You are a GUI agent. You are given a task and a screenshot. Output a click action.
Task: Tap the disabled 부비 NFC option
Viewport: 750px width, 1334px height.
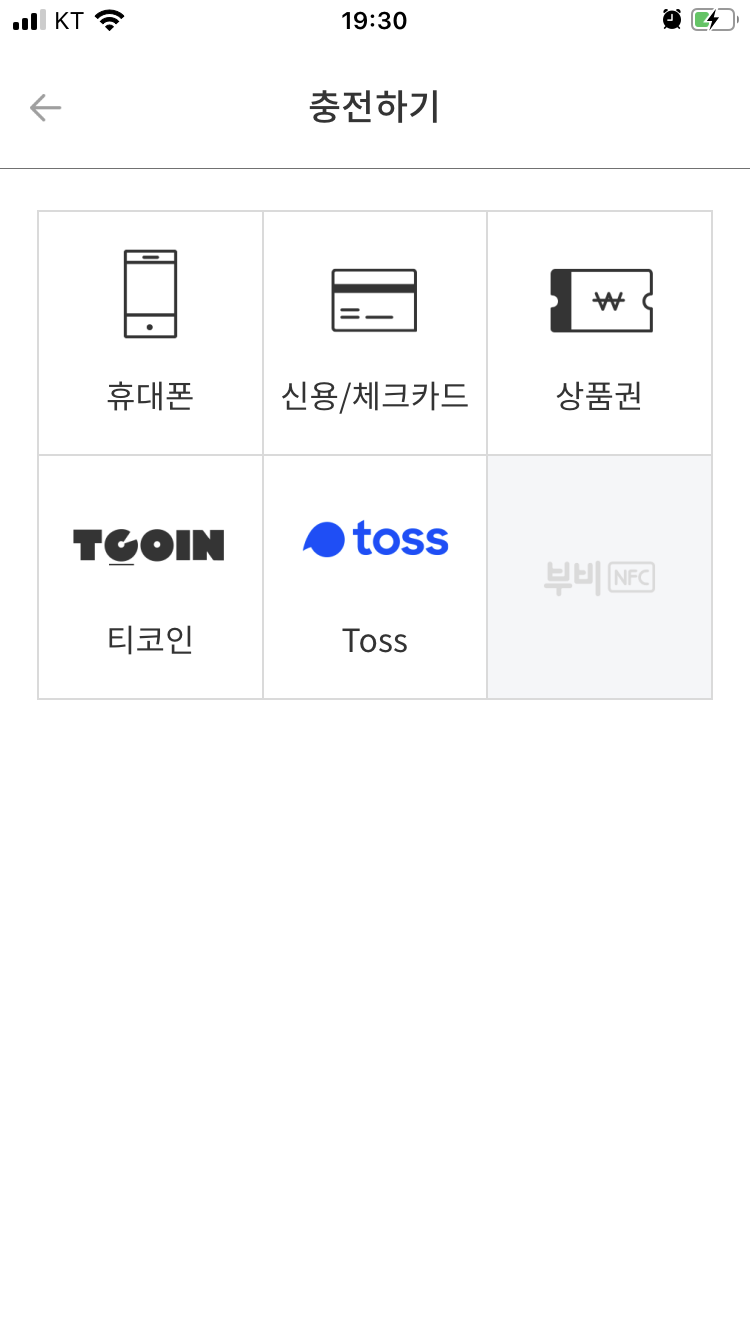point(599,577)
